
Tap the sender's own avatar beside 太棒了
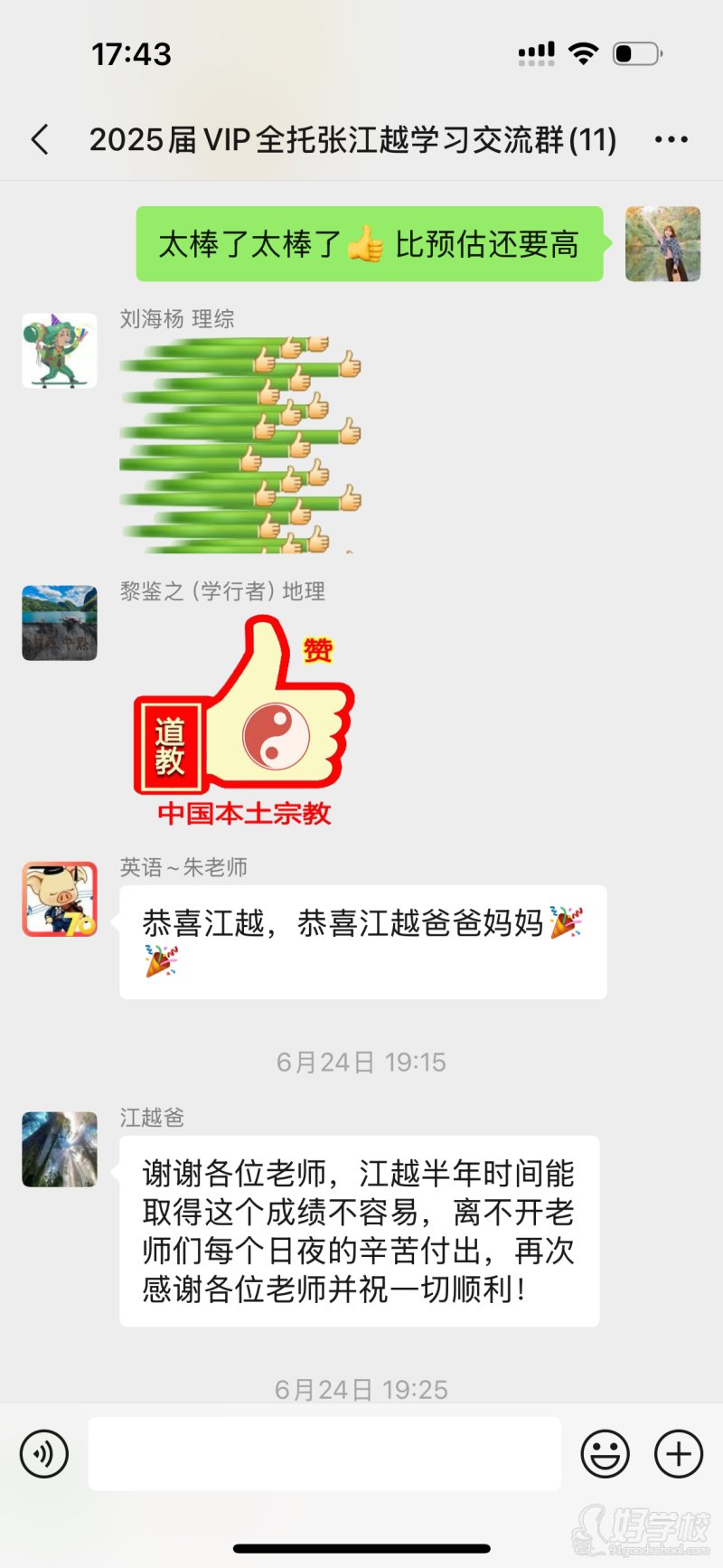pos(662,244)
